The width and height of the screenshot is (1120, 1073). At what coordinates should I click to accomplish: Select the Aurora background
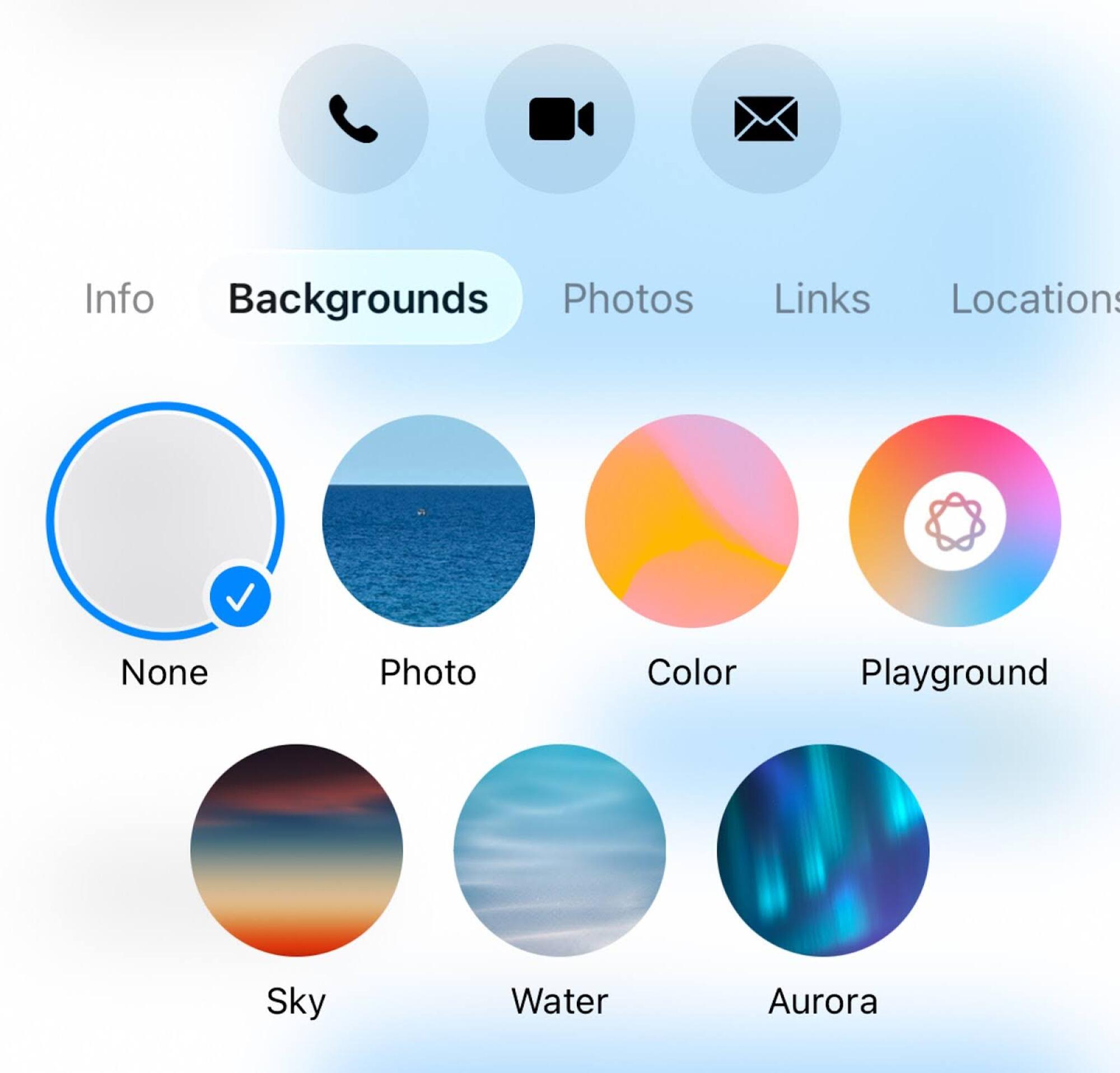pyautogui.click(x=823, y=850)
